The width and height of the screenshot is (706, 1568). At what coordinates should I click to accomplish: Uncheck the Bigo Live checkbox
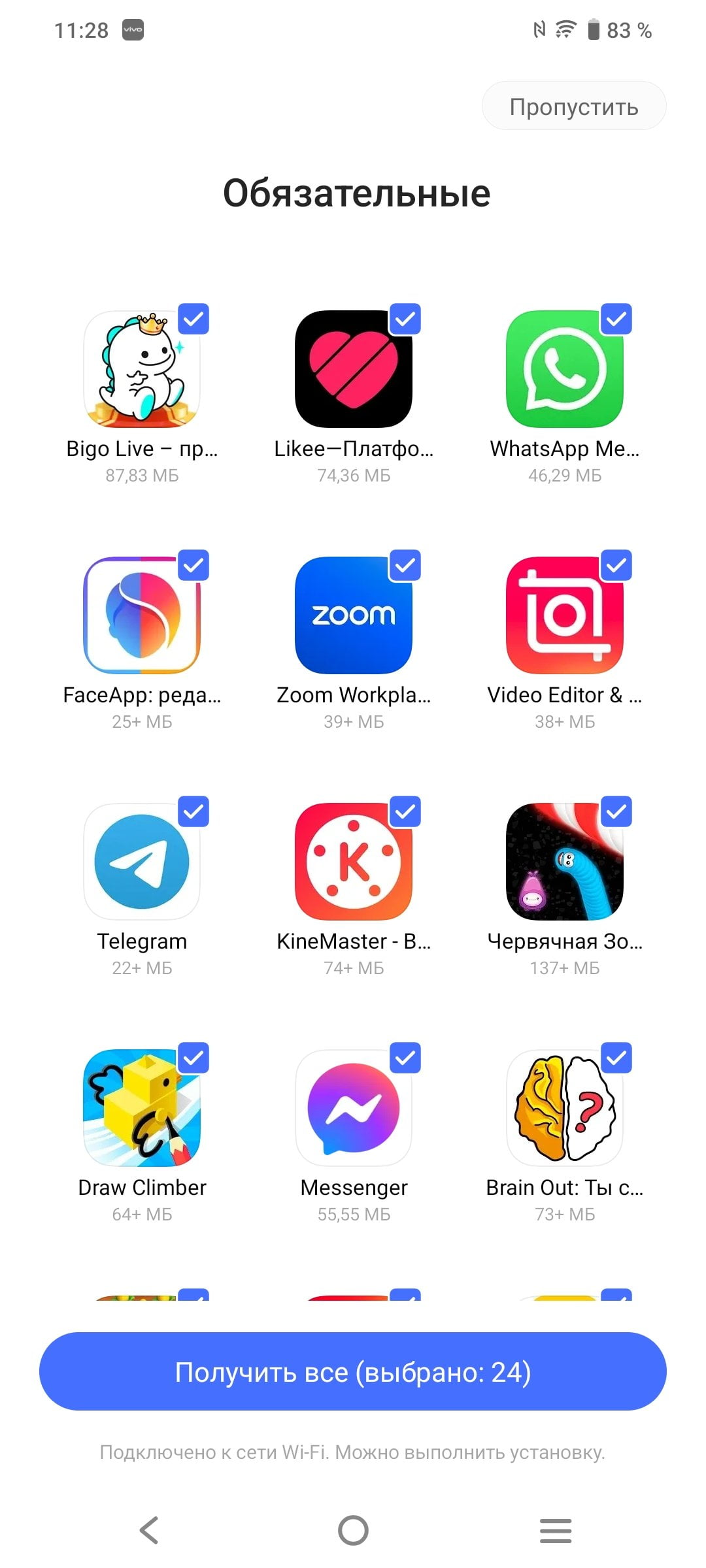(x=193, y=319)
